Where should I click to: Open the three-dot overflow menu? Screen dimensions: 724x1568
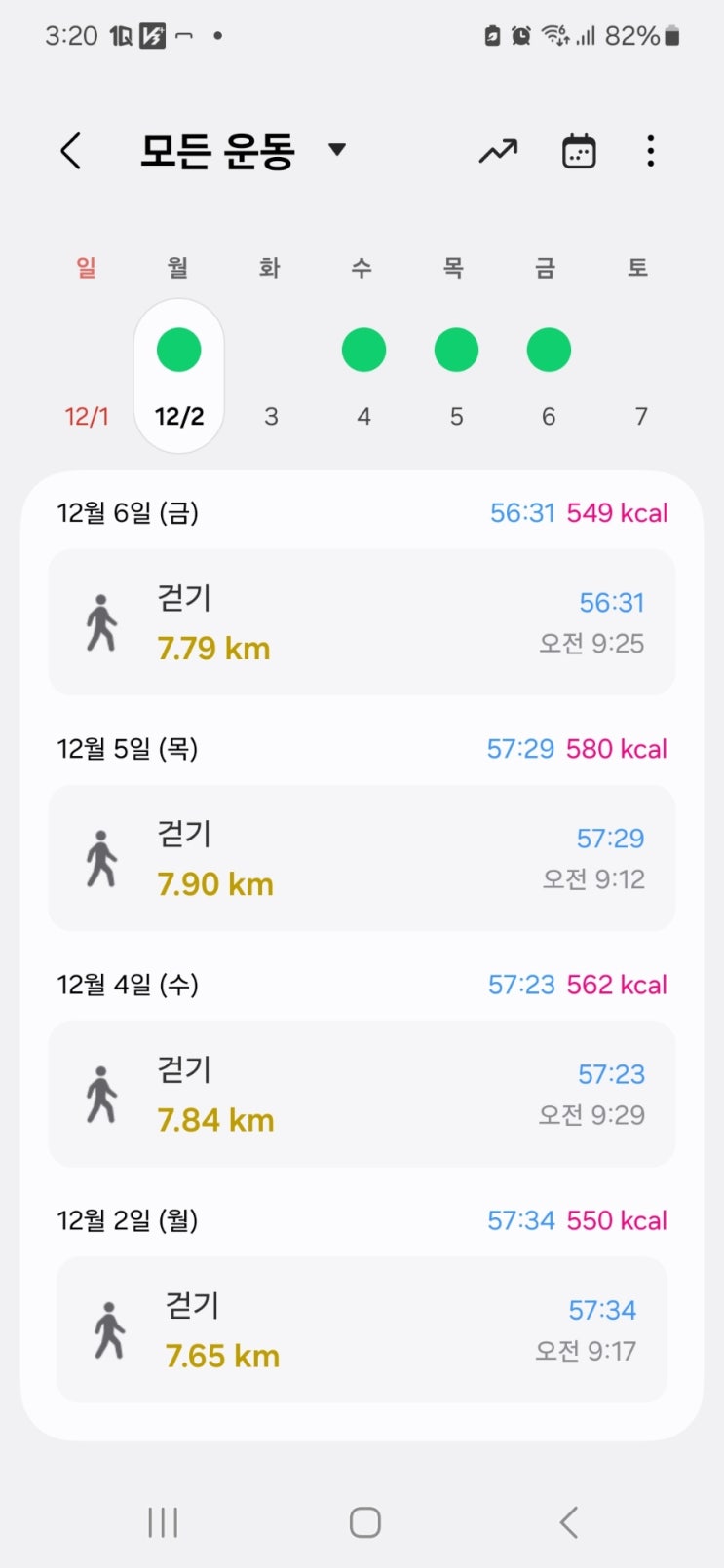click(650, 151)
